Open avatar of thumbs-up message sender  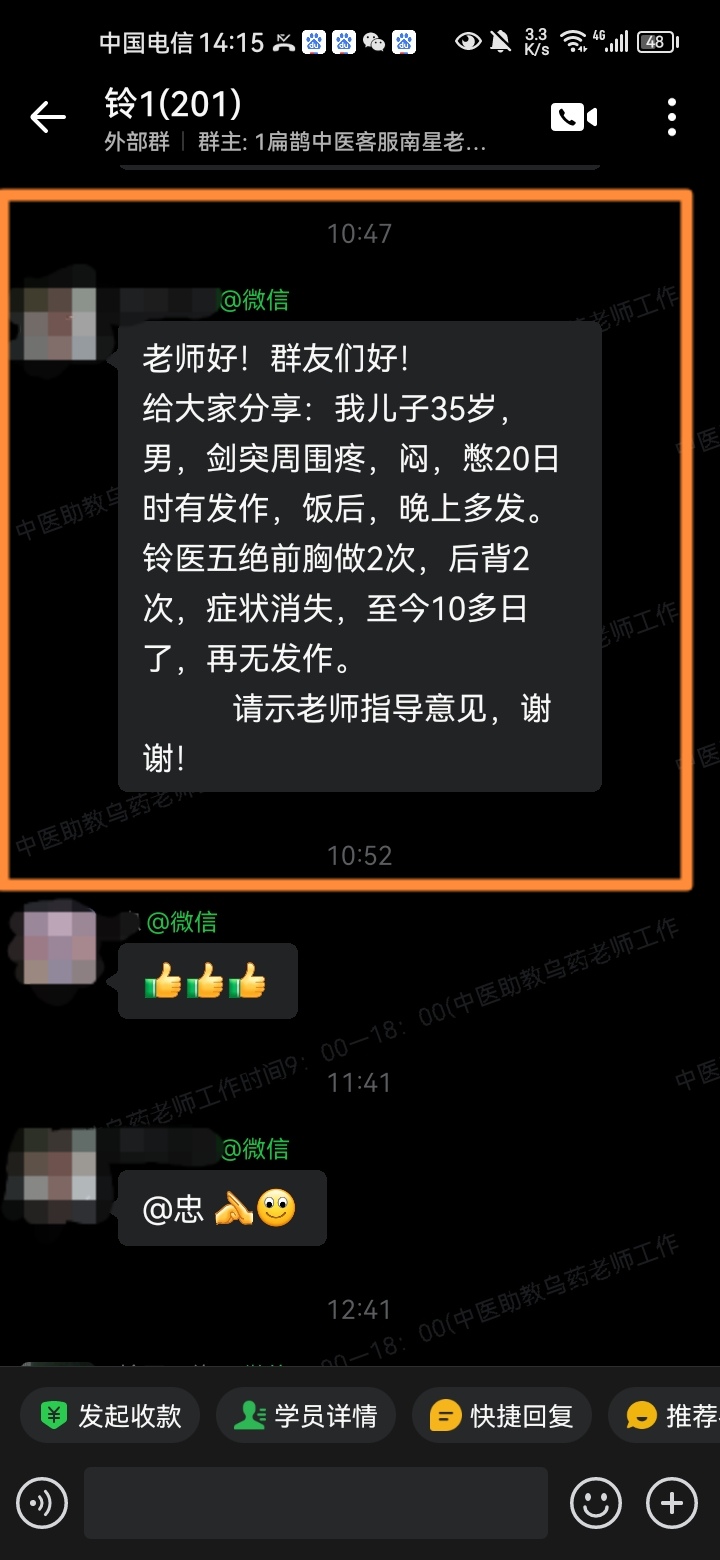pyautogui.click(x=60, y=946)
